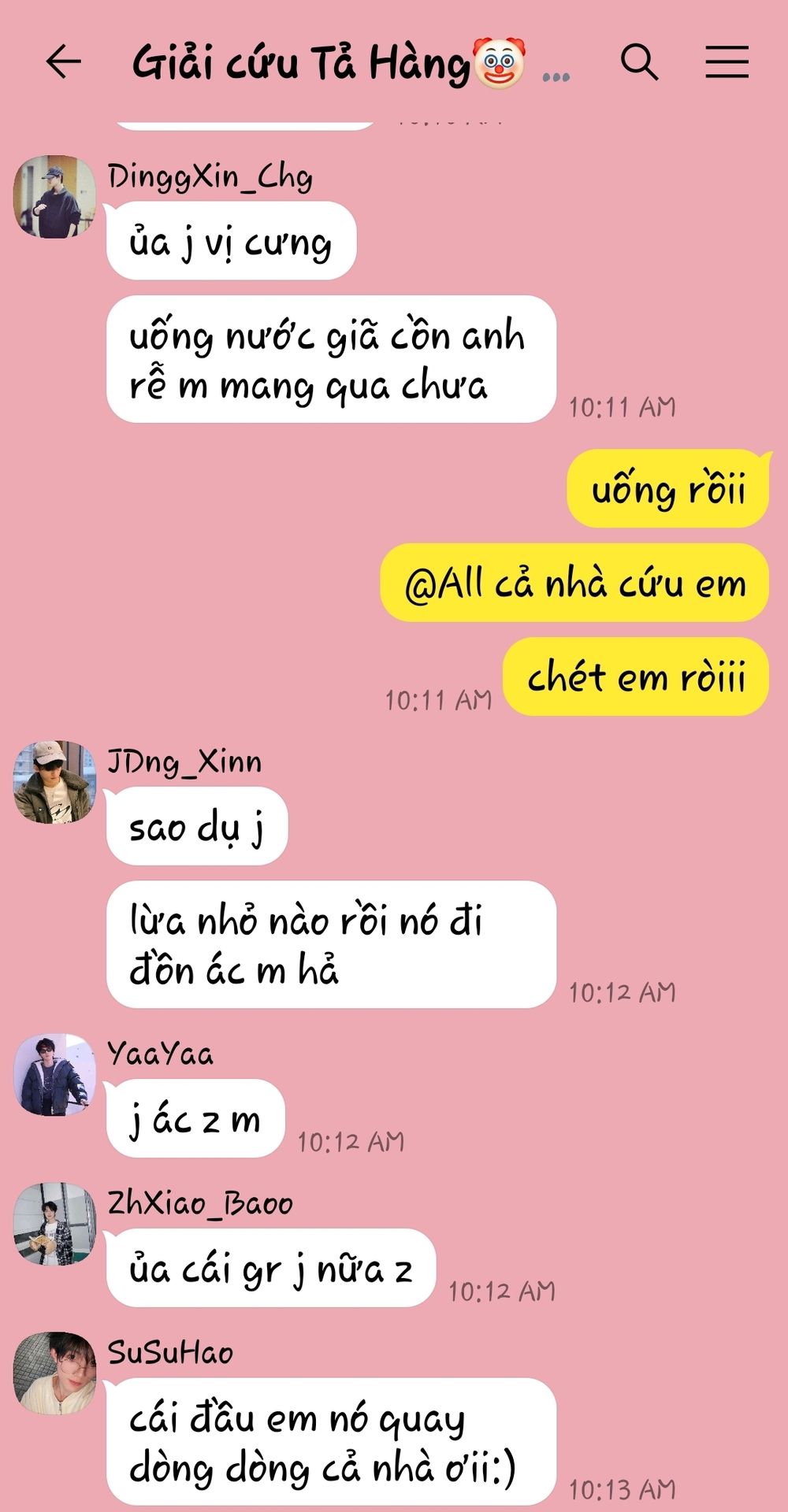Search within this conversation
Viewport: 788px width, 1512px height.
point(639,62)
